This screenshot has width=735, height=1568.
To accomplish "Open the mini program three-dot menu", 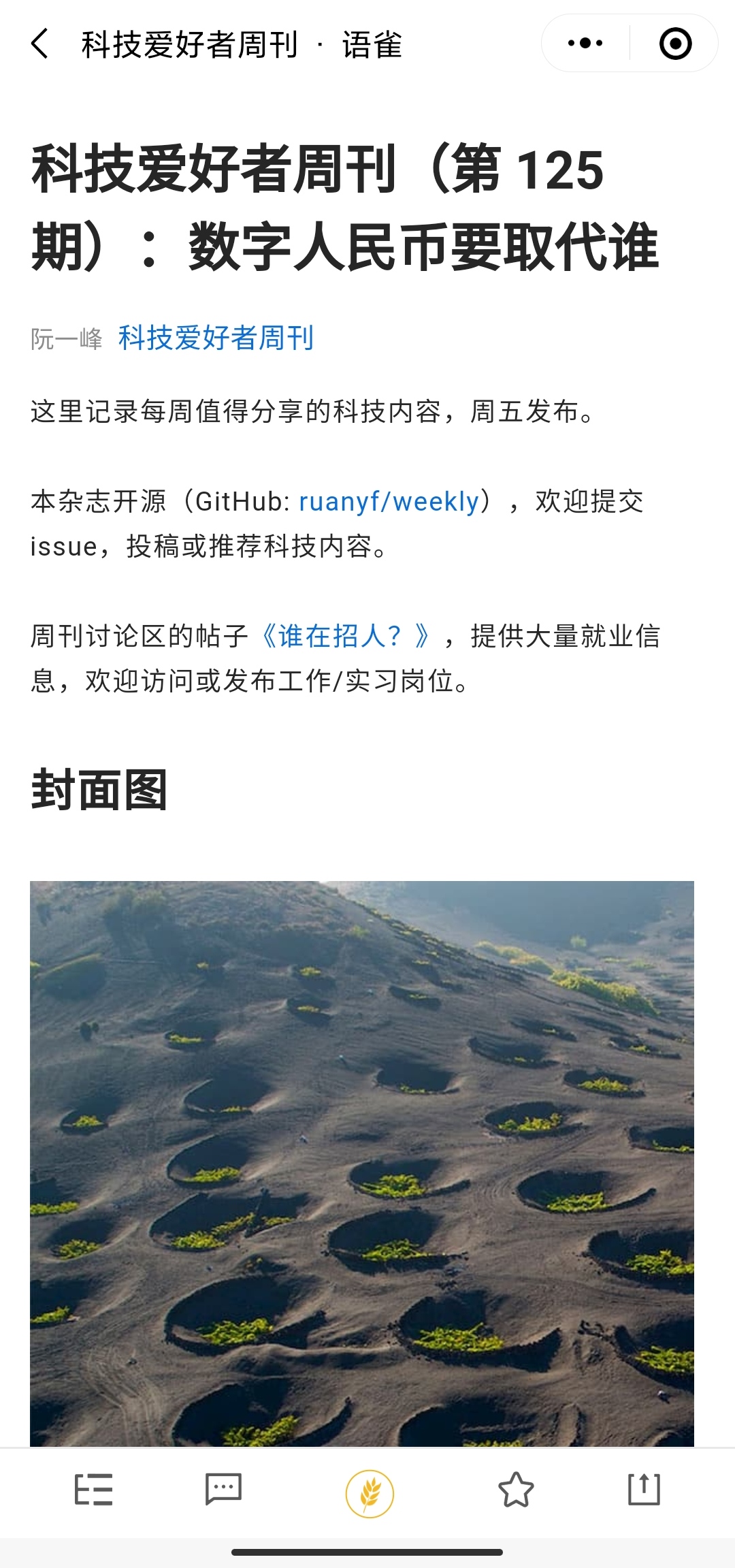I will pyautogui.click(x=585, y=44).
